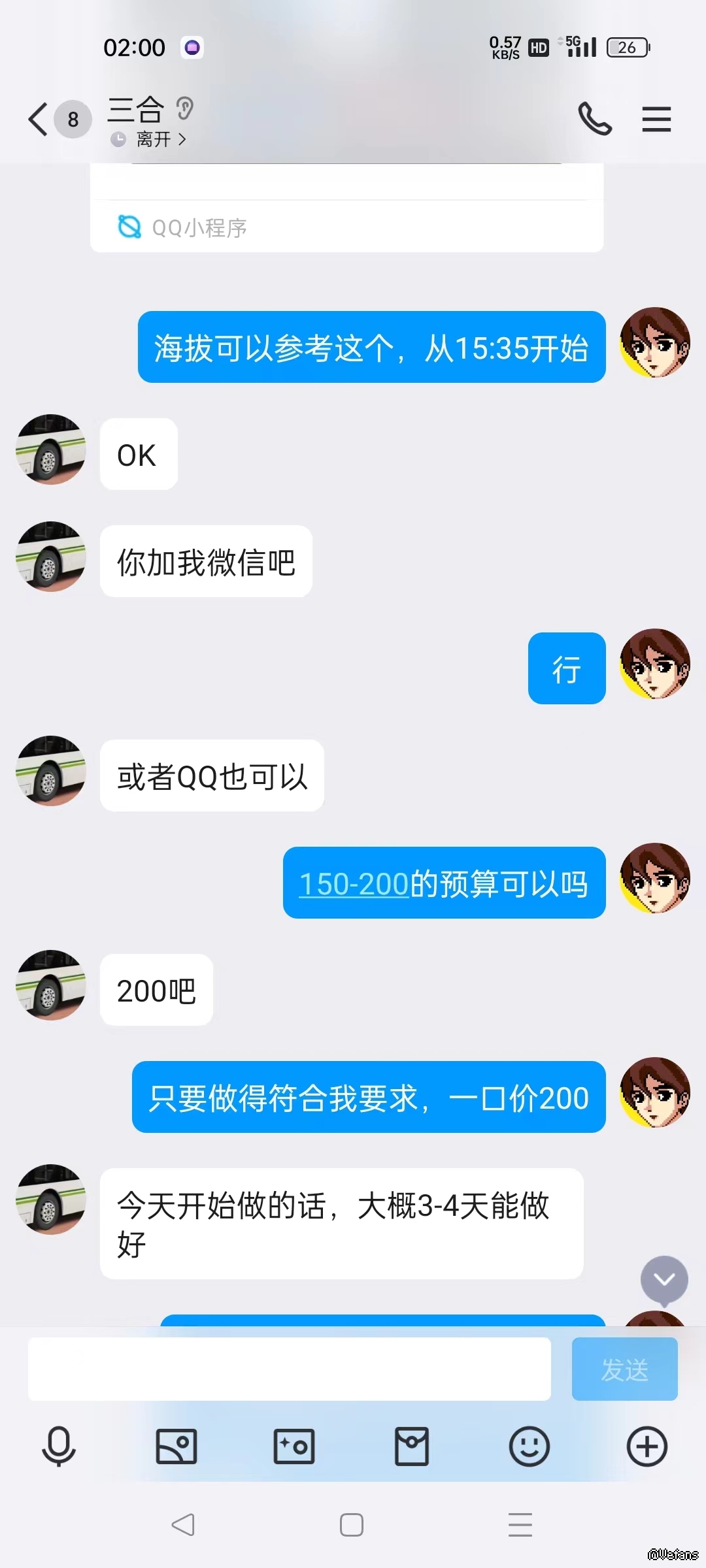Open the camera to take a photo
706x1568 pixels.
coord(294,1446)
